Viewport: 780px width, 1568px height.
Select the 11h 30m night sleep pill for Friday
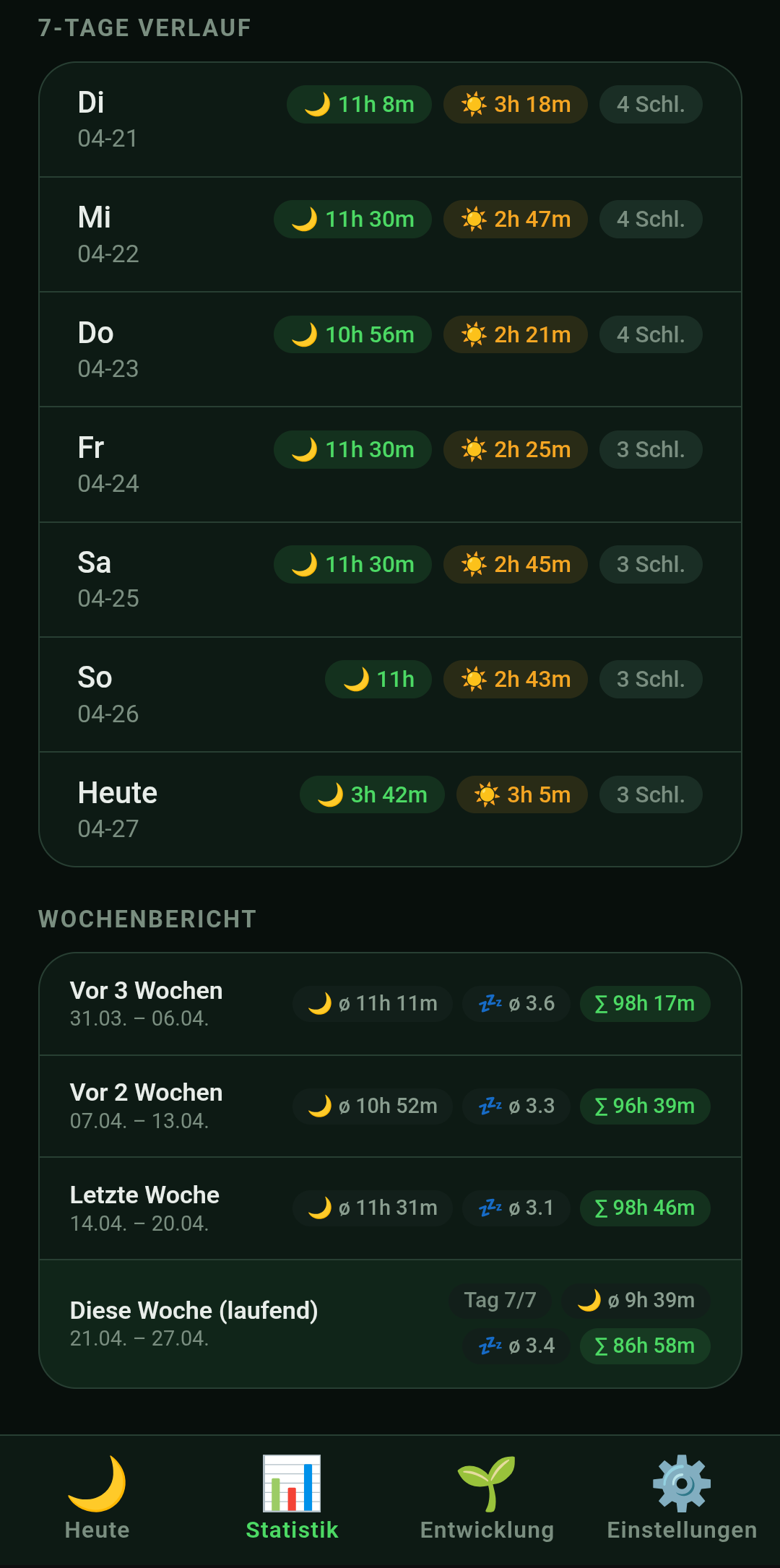352,449
